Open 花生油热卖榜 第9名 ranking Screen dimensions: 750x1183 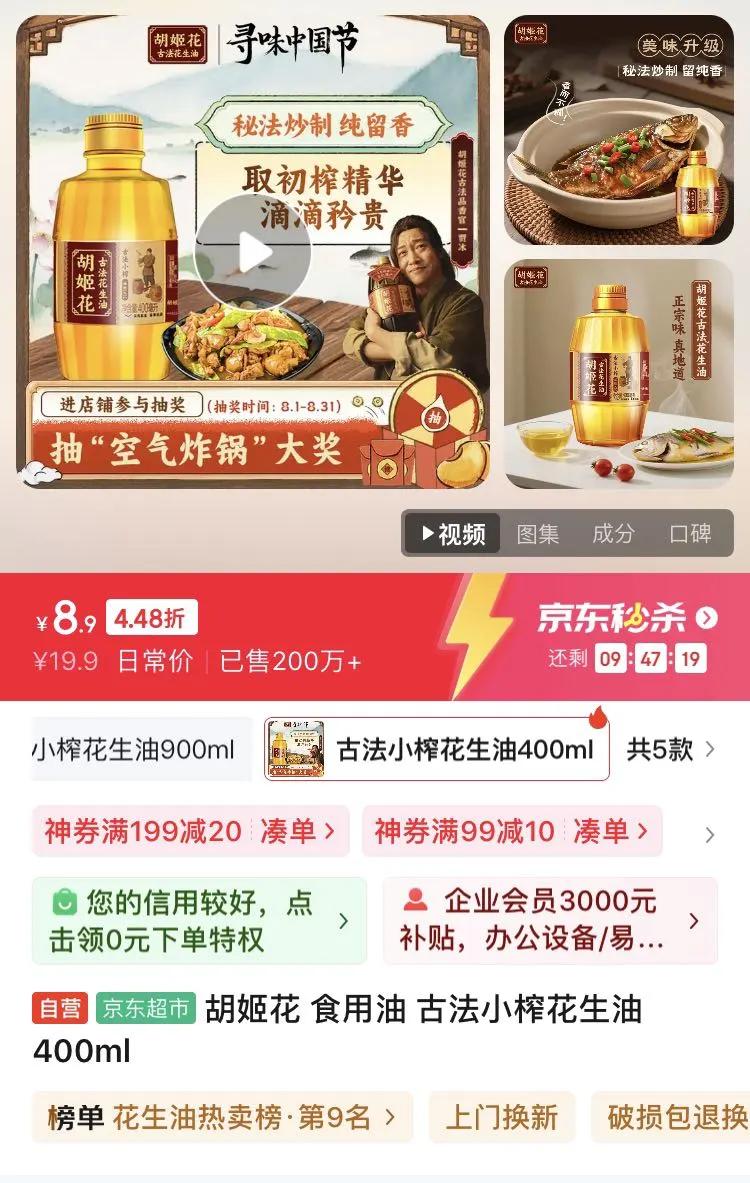pyautogui.click(x=222, y=1117)
